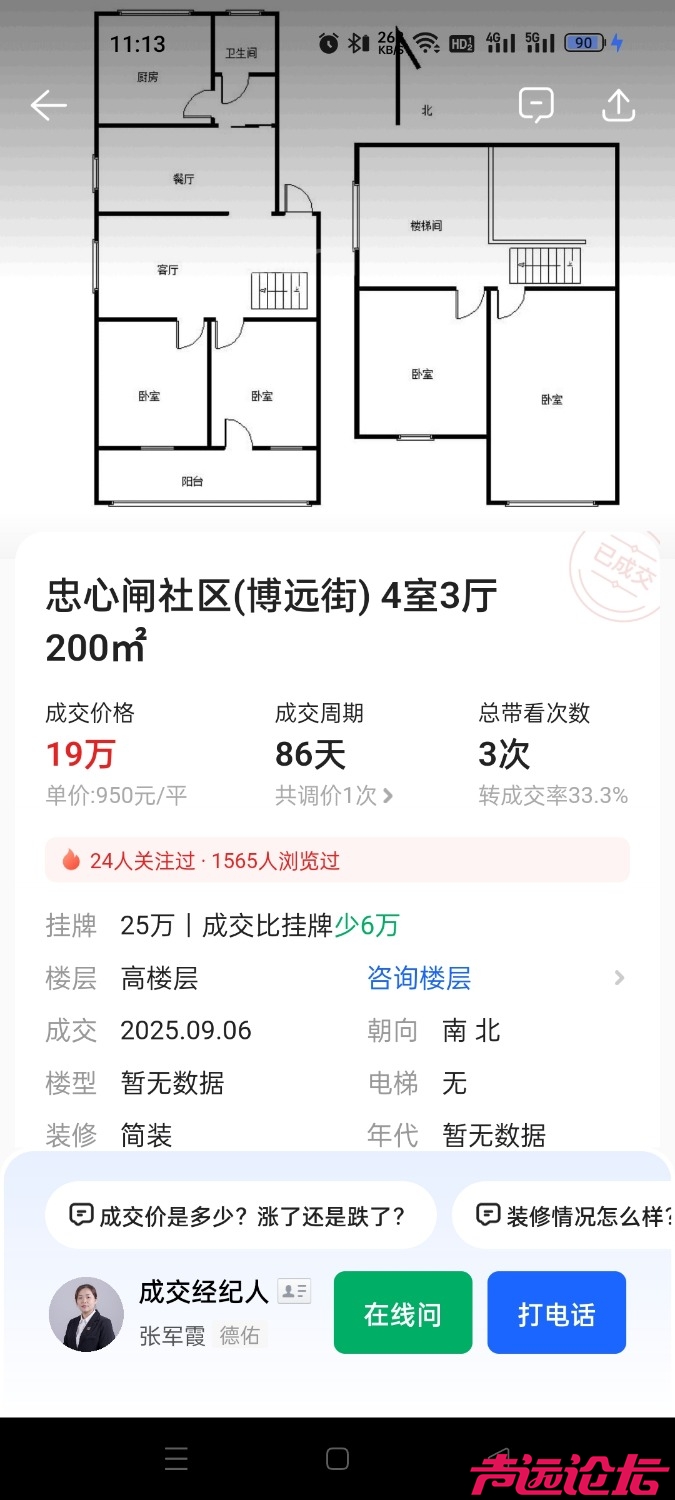Ask 成交价是多少？涨了还是跌了？

240,1215
